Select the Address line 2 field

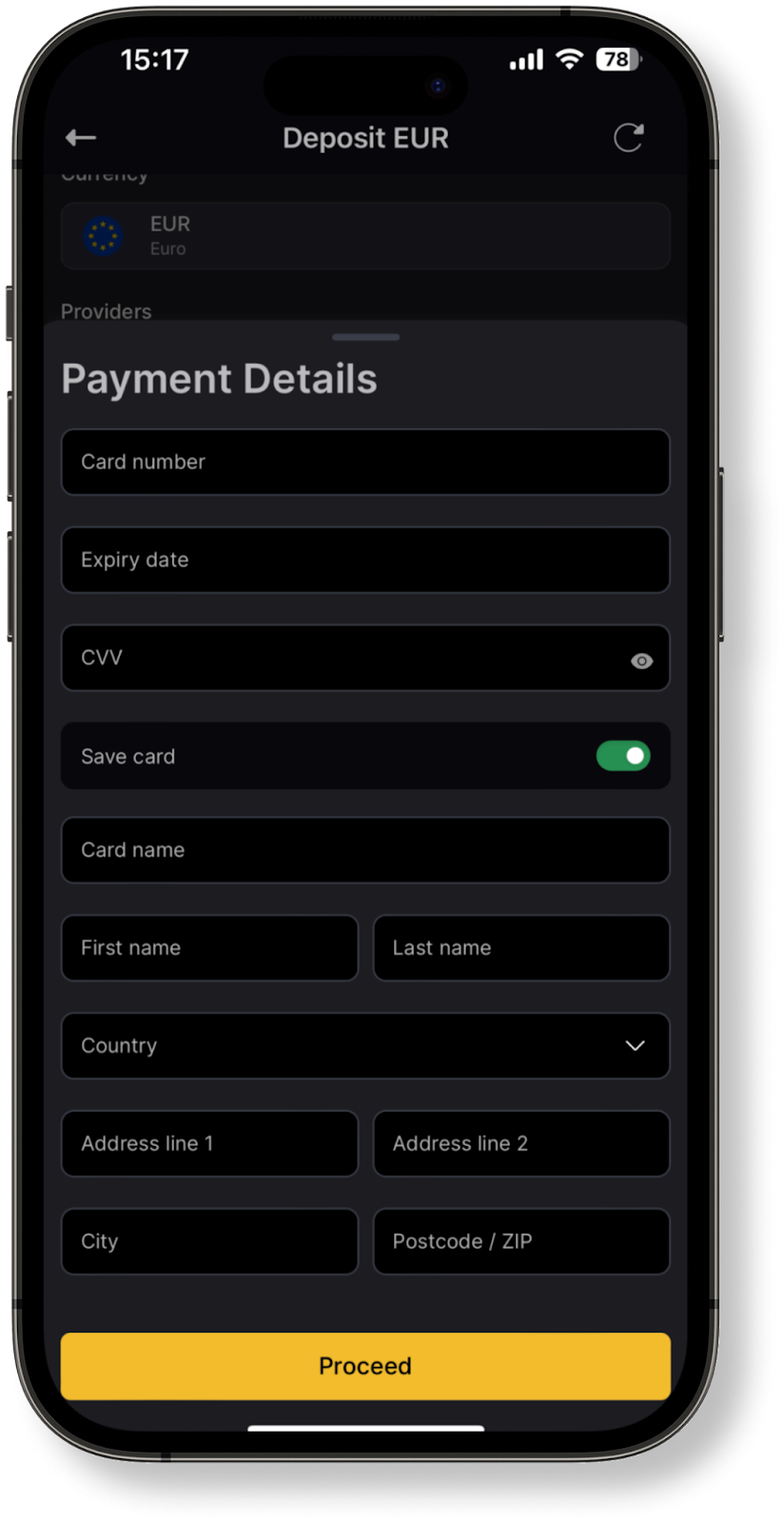pos(521,1143)
